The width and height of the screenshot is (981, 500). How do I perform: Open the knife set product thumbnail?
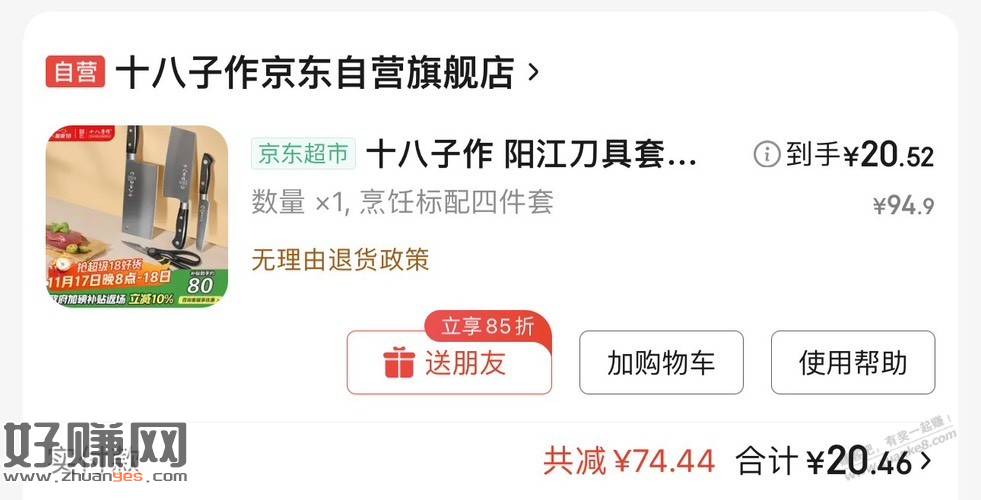(136, 216)
